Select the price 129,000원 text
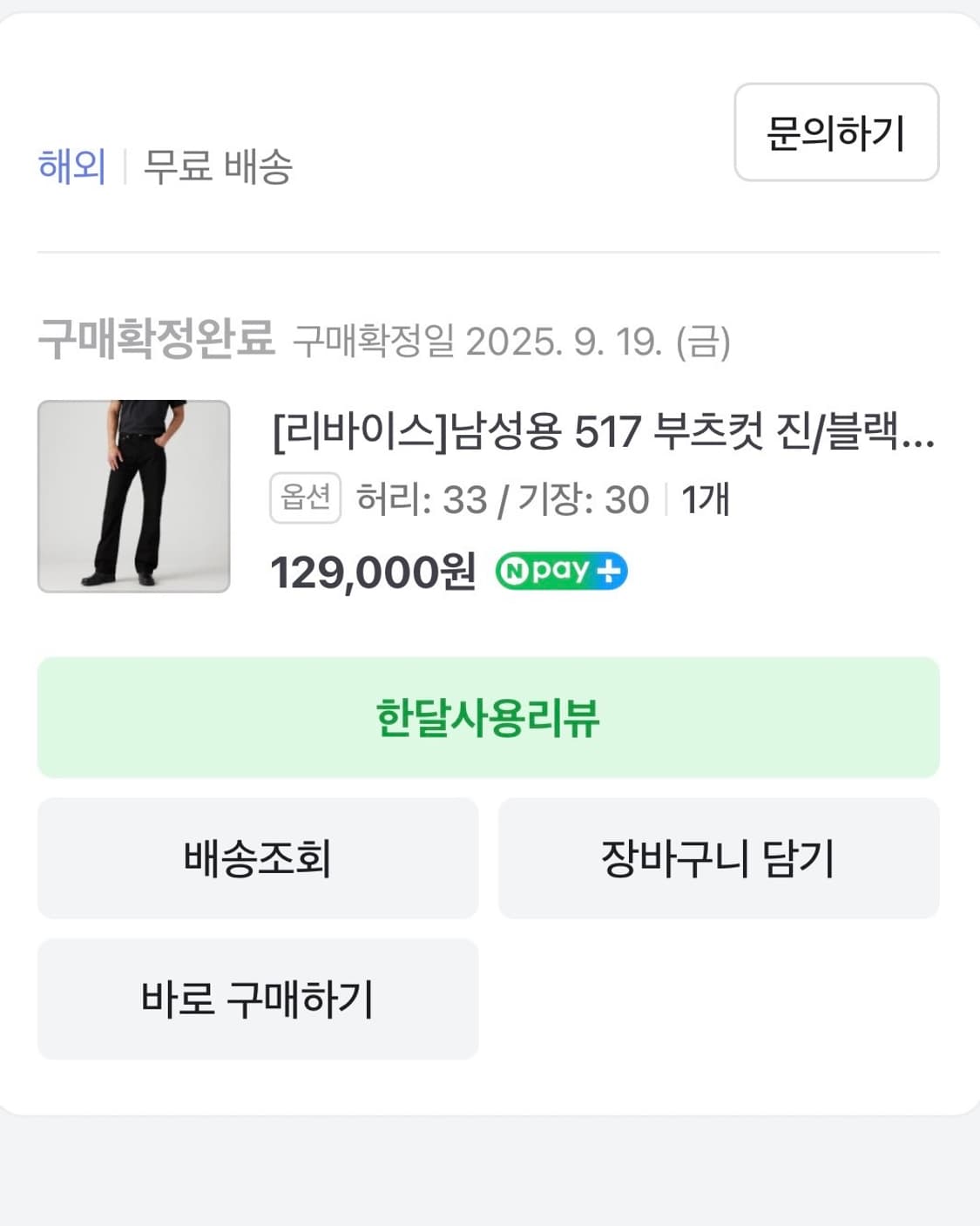 pos(372,571)
